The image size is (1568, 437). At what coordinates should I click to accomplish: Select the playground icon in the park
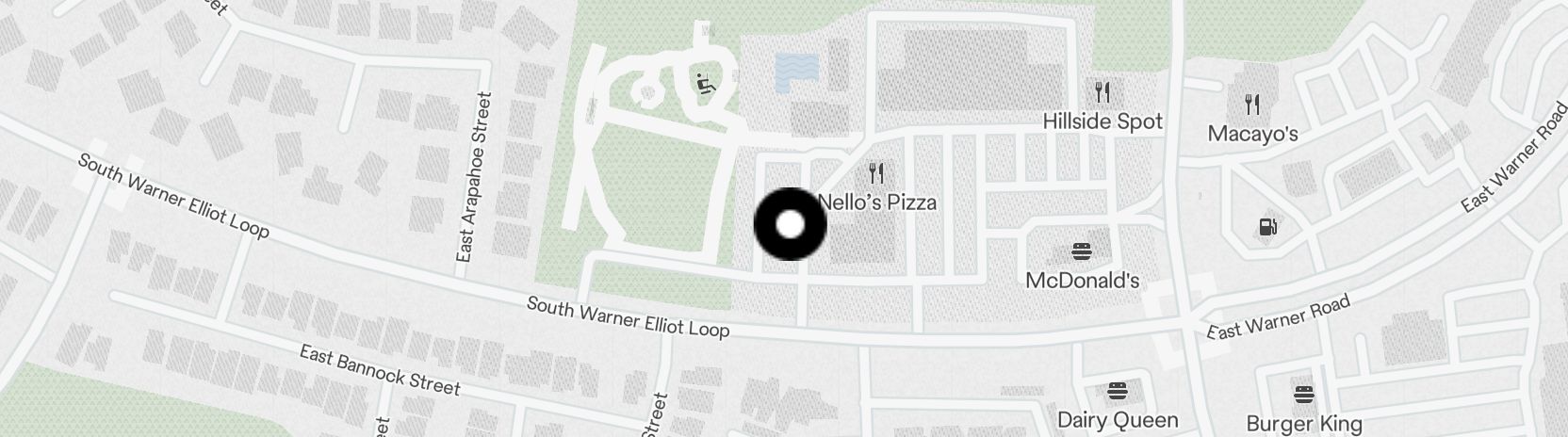click(x=703, y=83)
